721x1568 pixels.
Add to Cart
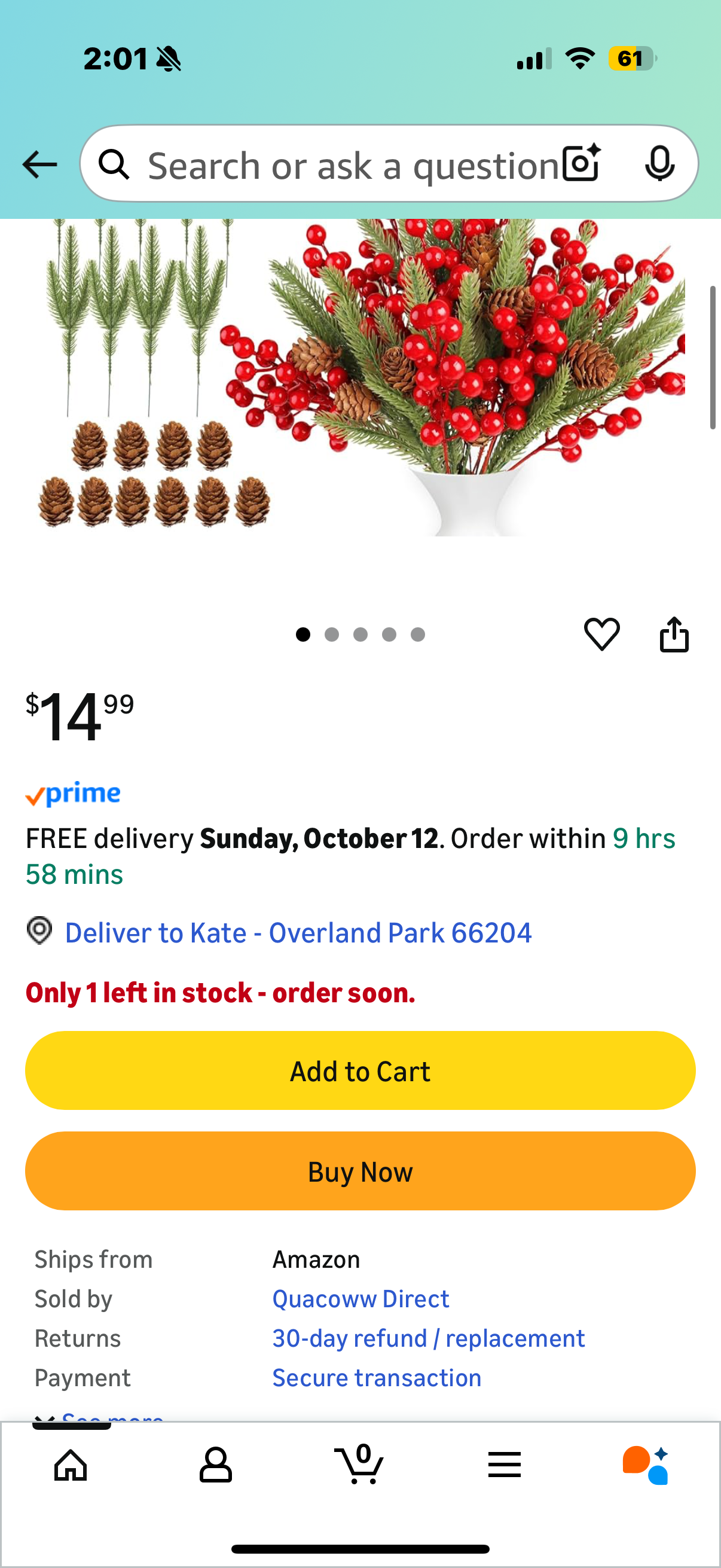pyautogui.click(x=360, y=1070)
